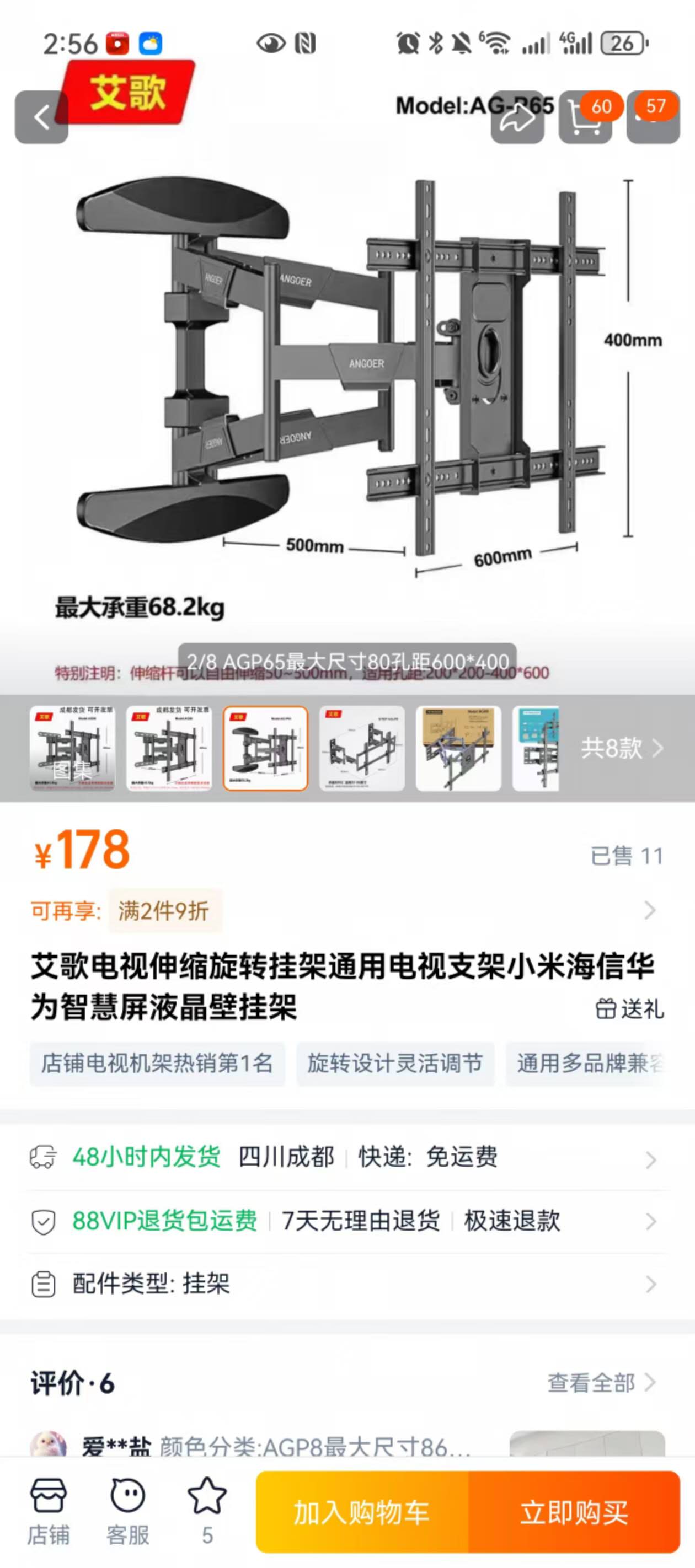
Task: Open the 88VIP退货包运费 guarantee row
Action: pyautogui.click(x=347, y=1221)
